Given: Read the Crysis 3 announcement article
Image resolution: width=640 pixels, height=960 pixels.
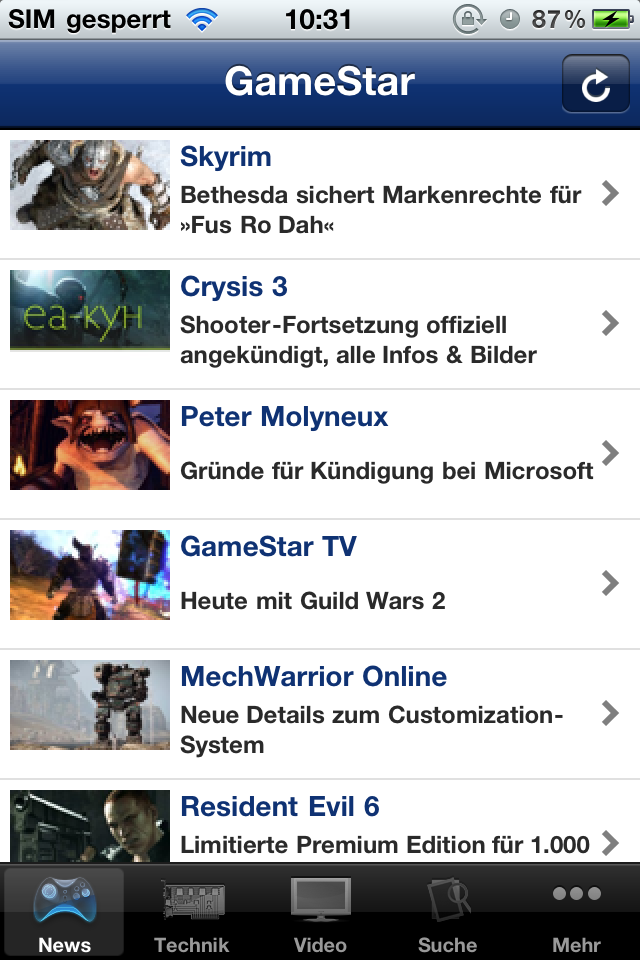Looking at the screenshot, I should click(320, 324).
